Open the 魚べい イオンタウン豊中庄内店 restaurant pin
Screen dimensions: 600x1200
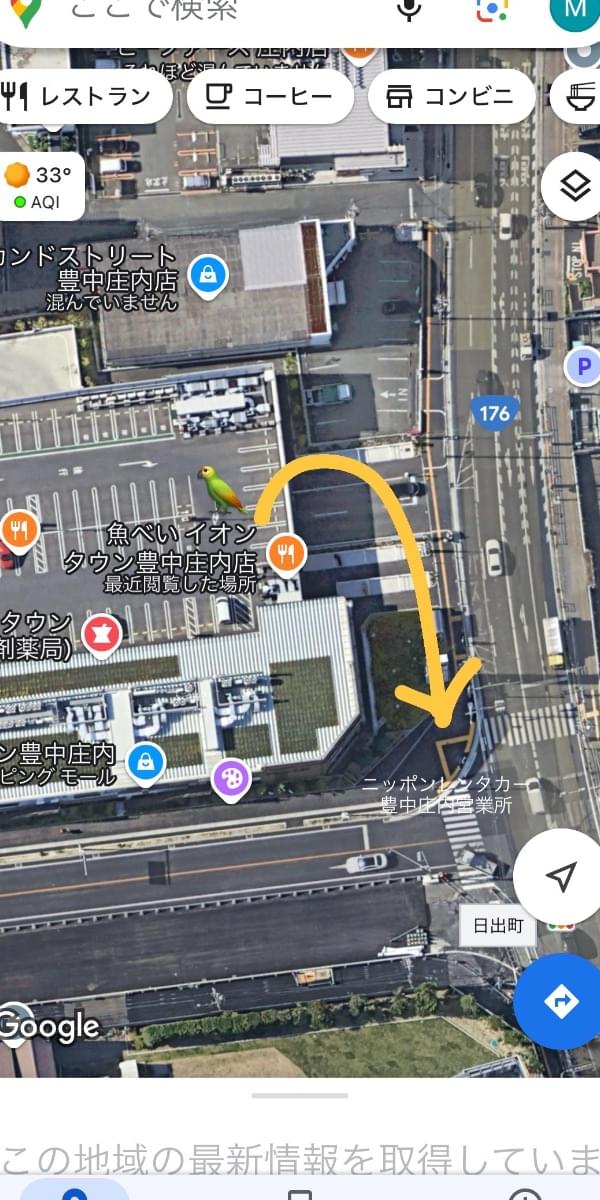click(287, 553)
